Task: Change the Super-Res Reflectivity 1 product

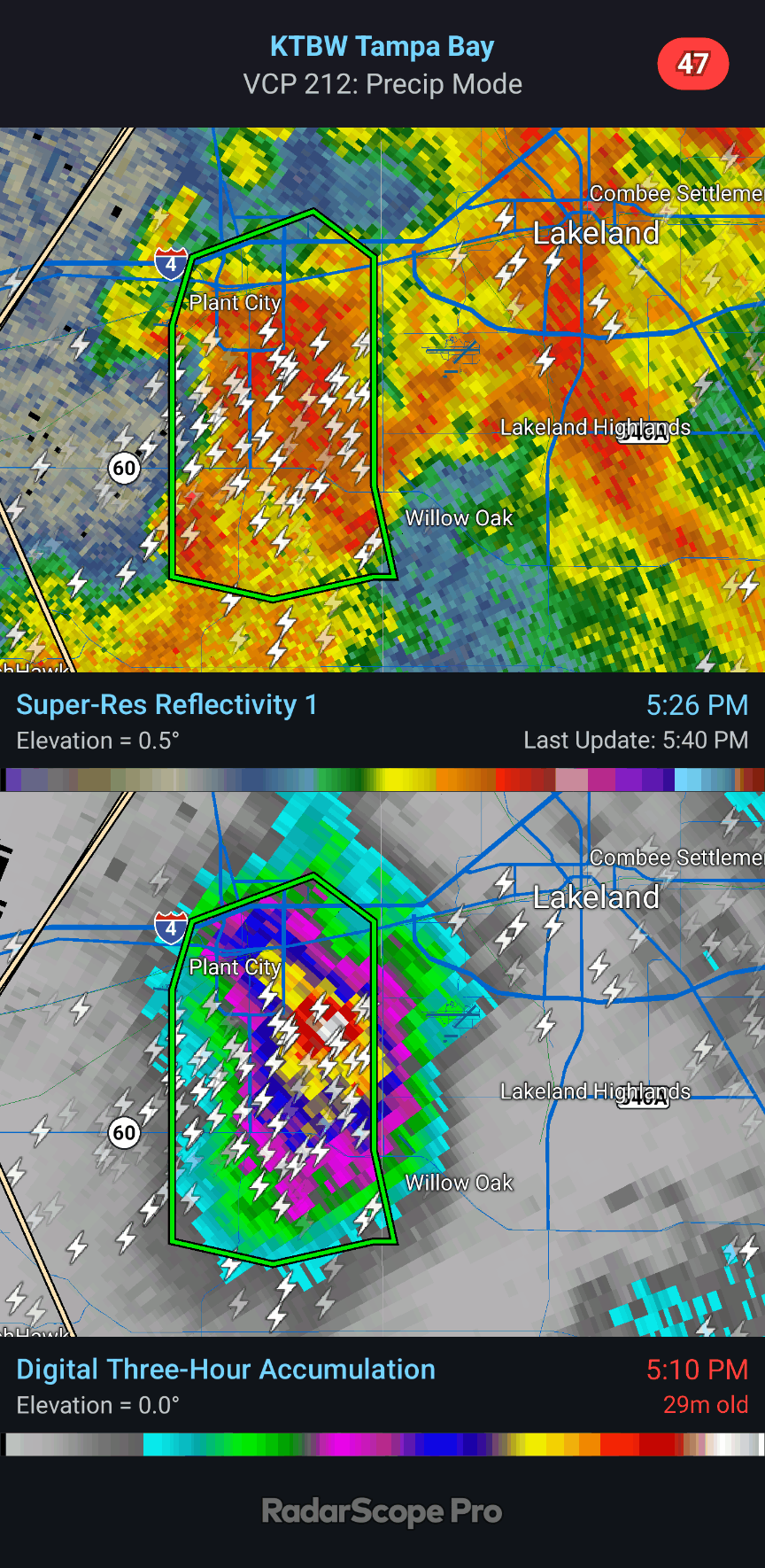Action: click(x=166, y=704)
